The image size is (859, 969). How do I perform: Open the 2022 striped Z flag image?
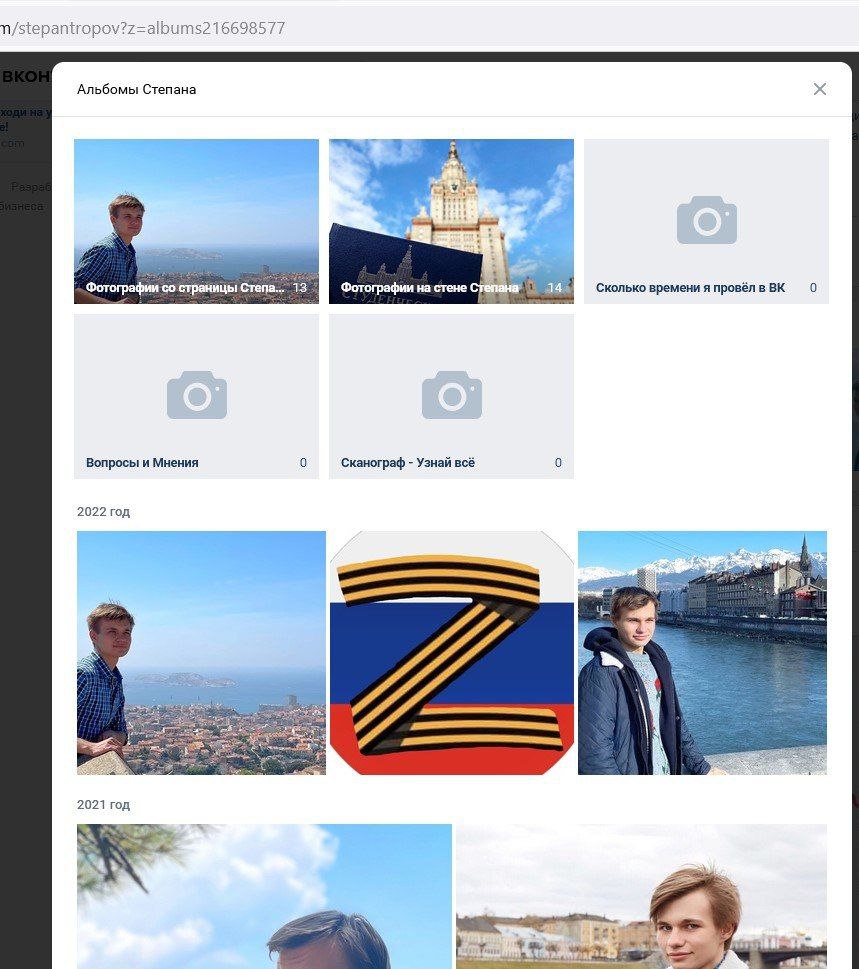pyautogui.click(x=452, y=652)
